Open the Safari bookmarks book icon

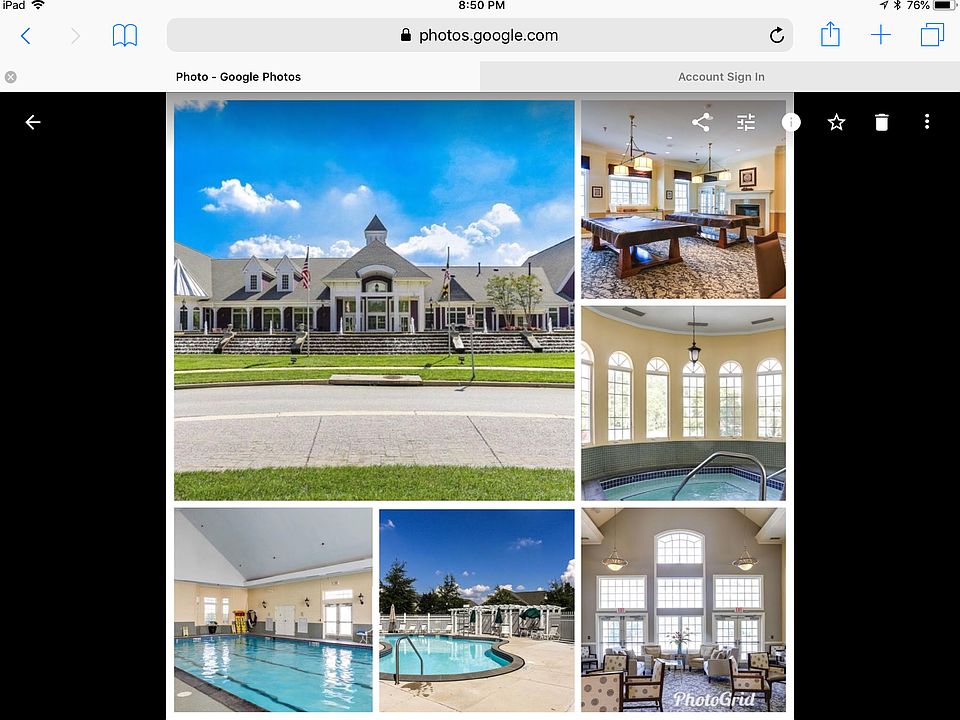[125, 36]
